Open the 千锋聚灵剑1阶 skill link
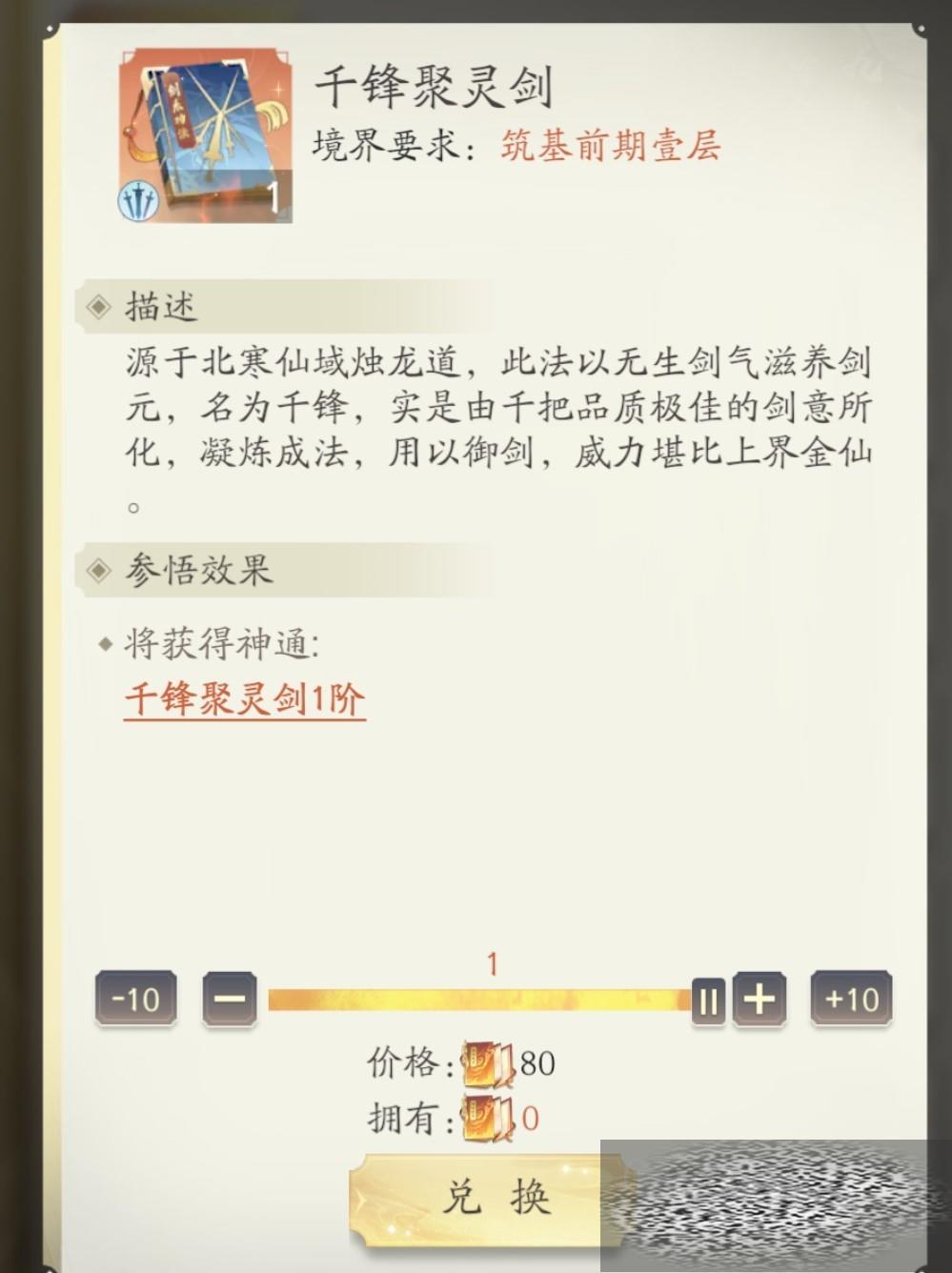 point(245,699)
